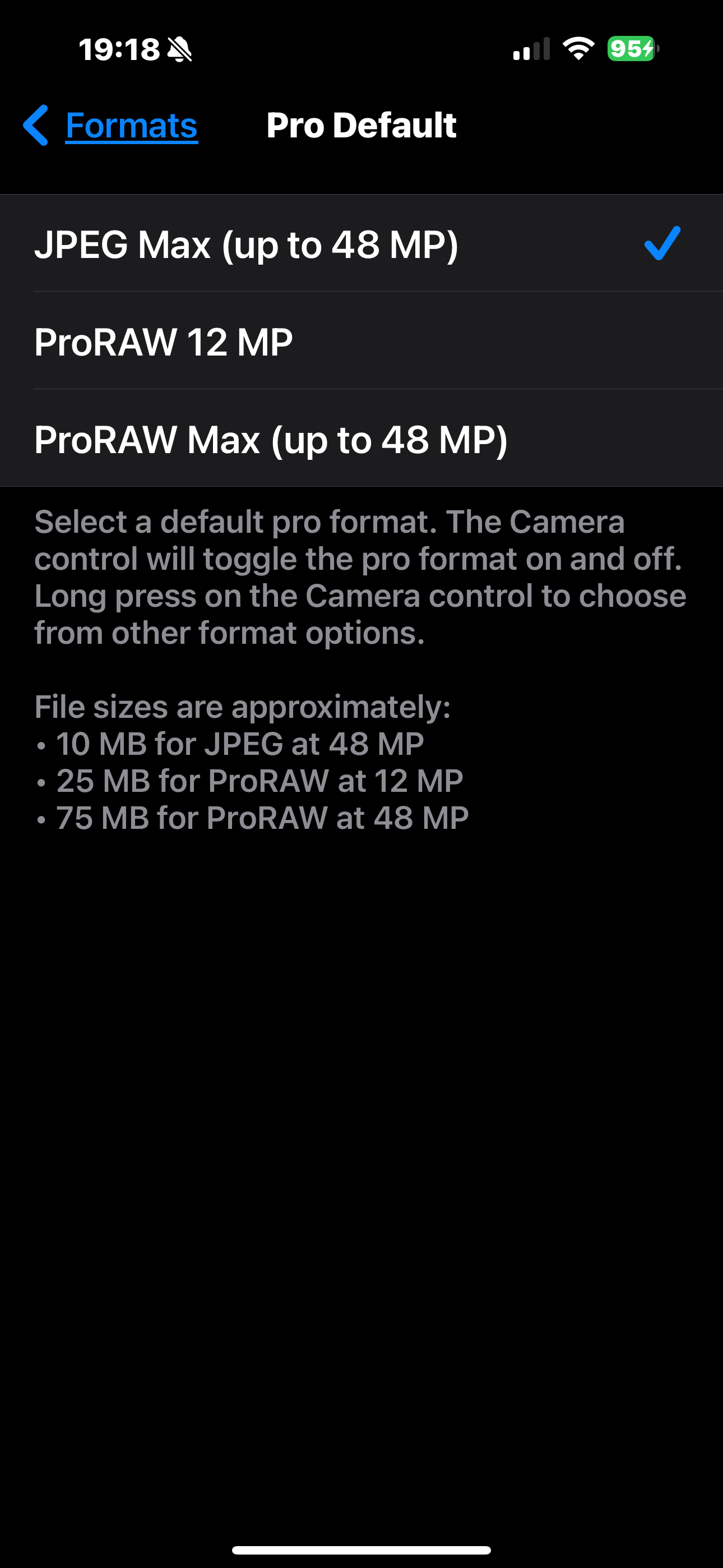Go back to Formats
723x1568 pixels.
point(110,126)
